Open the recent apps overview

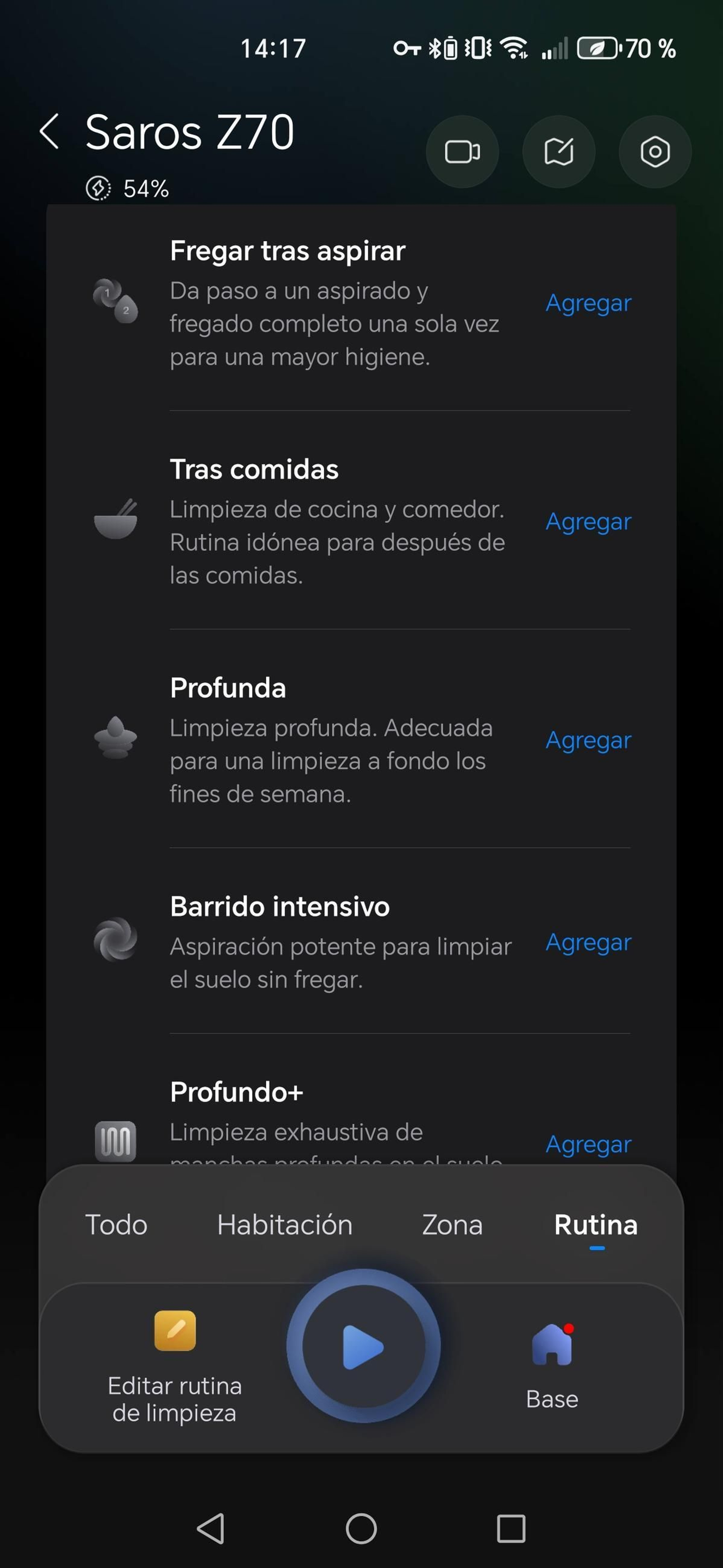pos(511,1528)
